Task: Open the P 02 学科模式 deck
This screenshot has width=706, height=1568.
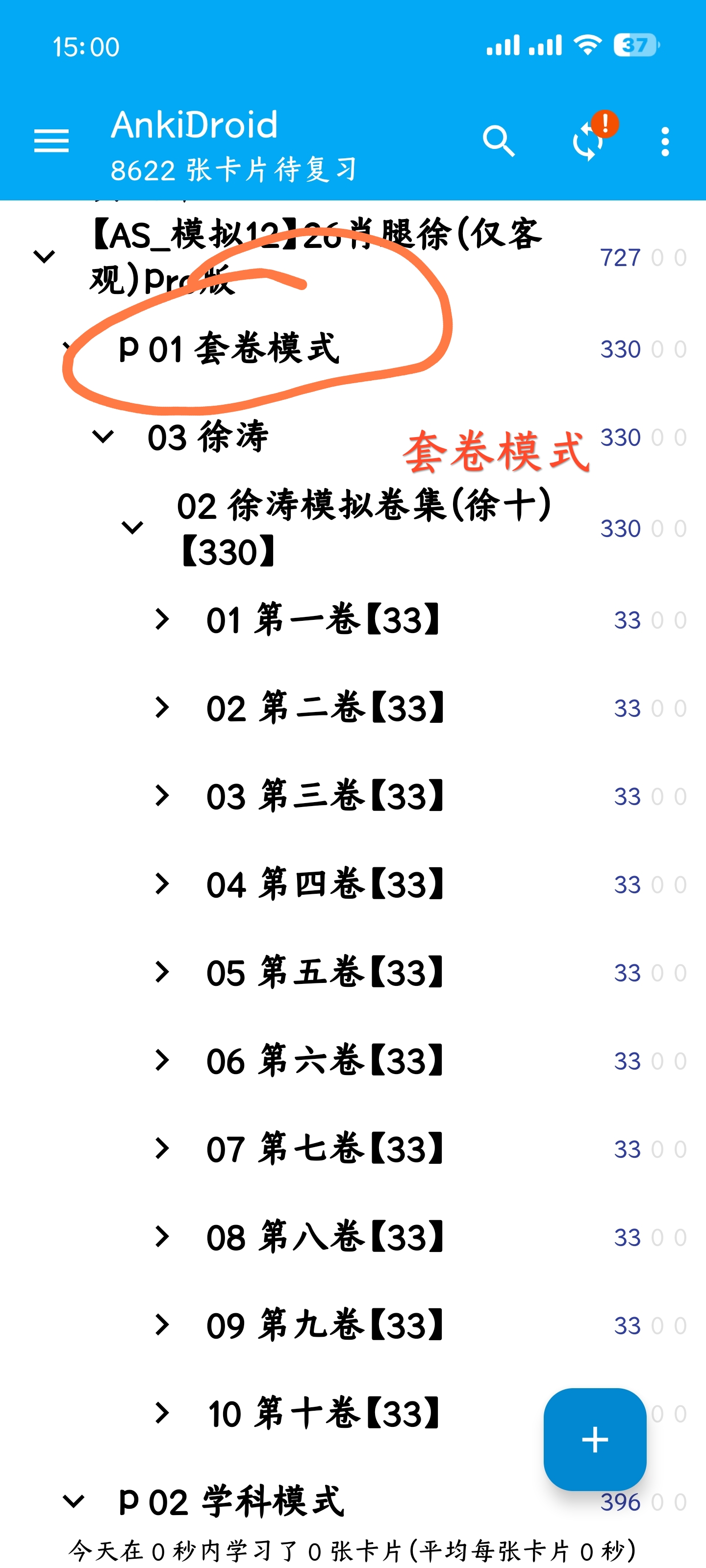Action: click(231, 1502)
